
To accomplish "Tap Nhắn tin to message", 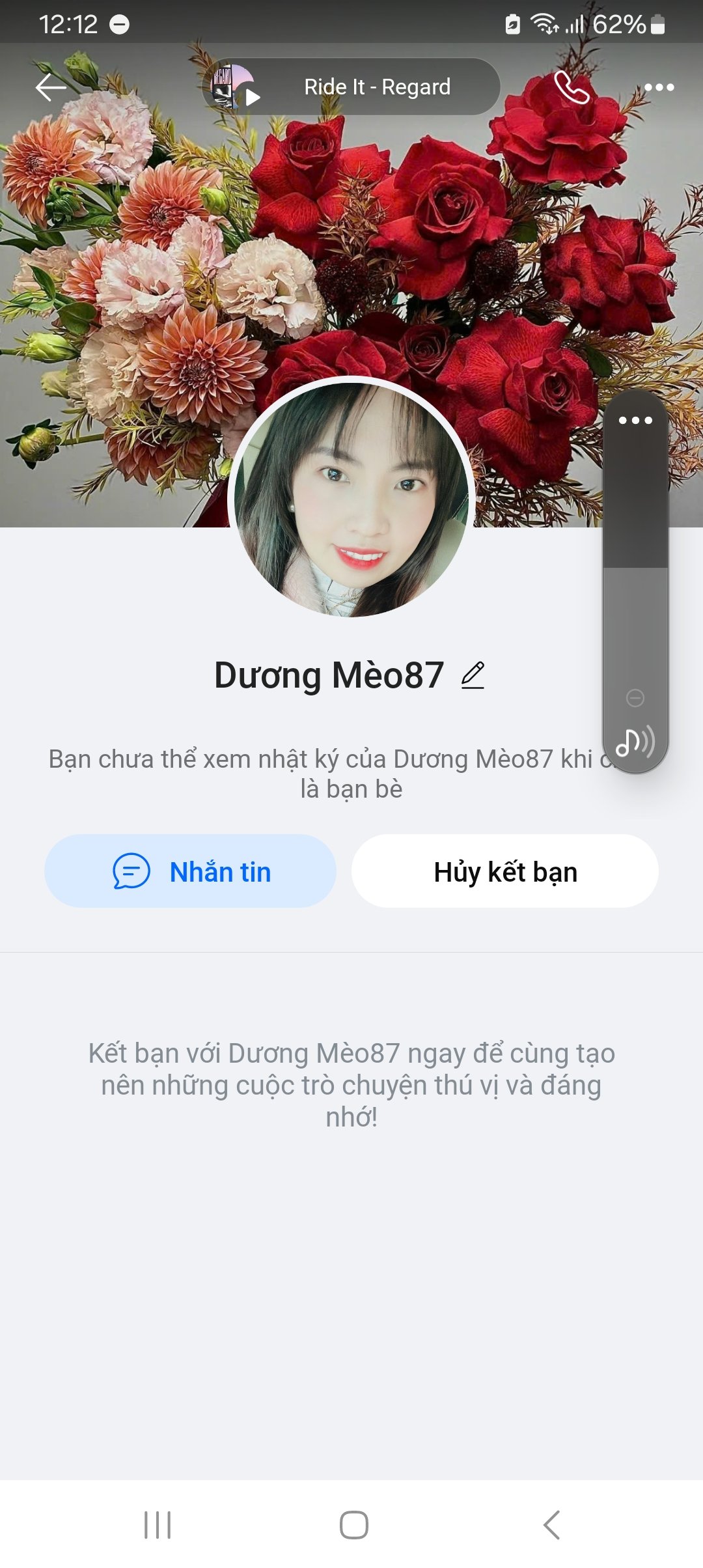I will coord(190,871).
